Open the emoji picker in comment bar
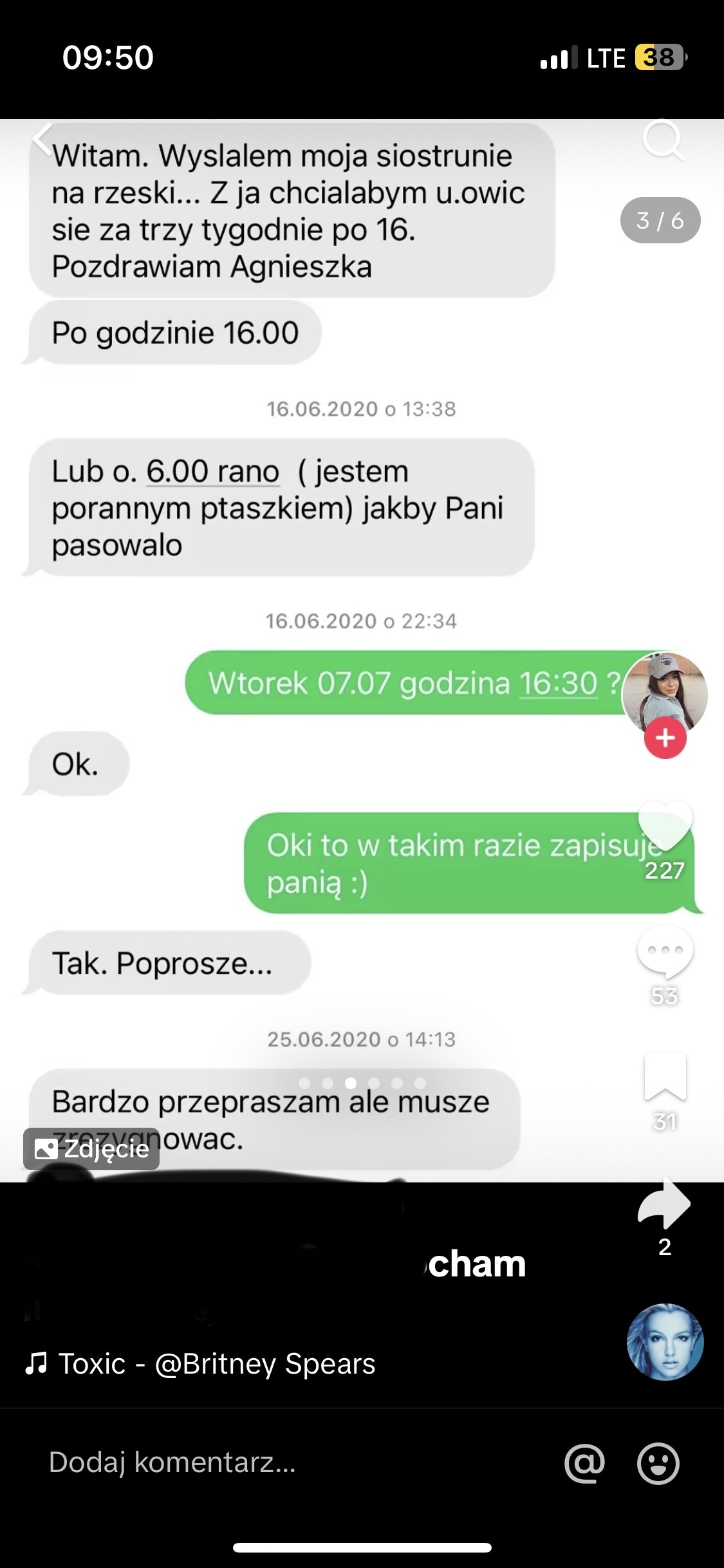The height and width of the screenshot is (1568, 724). click(658, 1462)
